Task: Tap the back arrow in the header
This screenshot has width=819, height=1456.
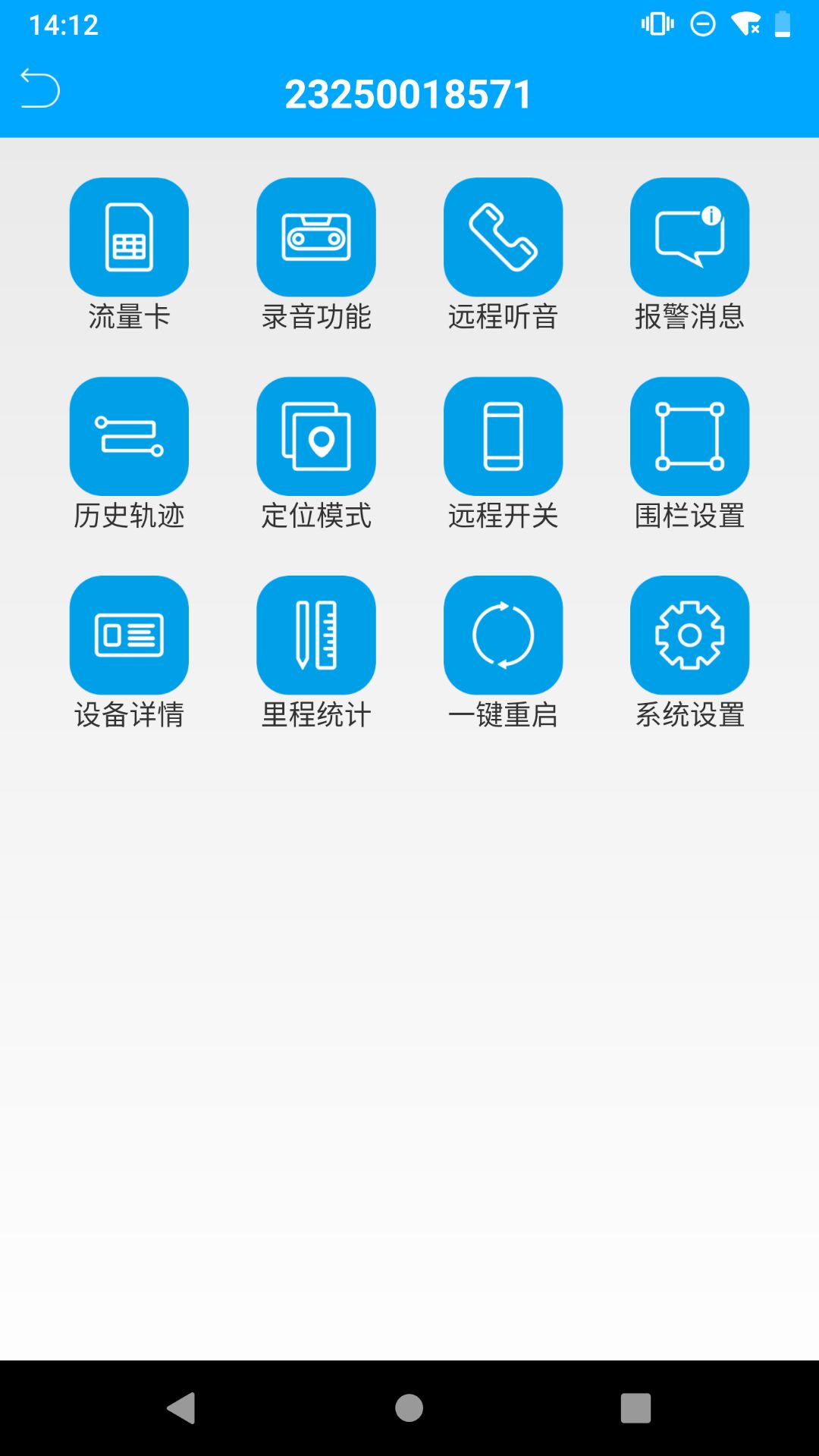Action: click(39, 89)
